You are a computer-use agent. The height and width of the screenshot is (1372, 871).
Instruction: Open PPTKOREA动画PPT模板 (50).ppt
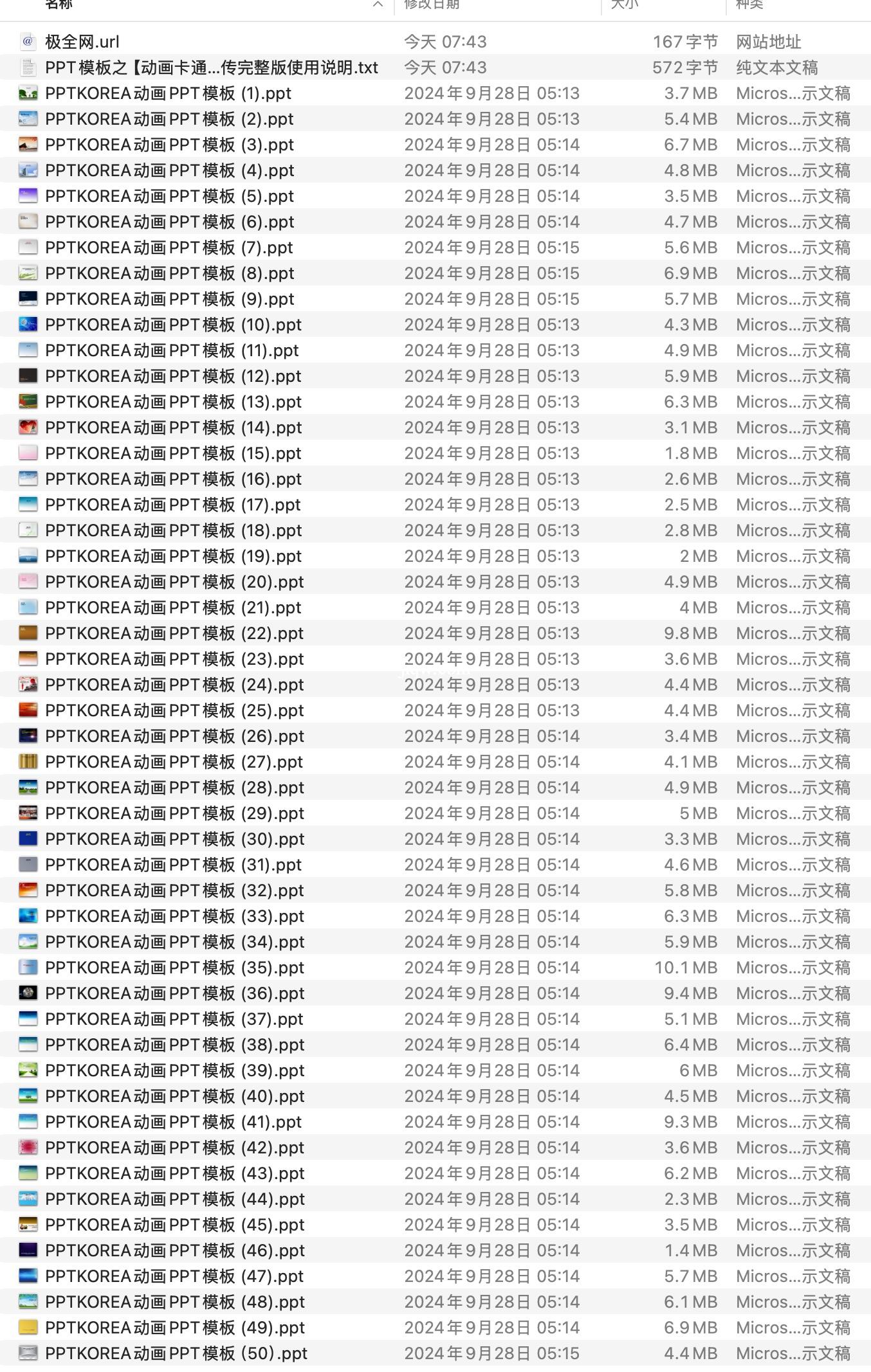435,1353
